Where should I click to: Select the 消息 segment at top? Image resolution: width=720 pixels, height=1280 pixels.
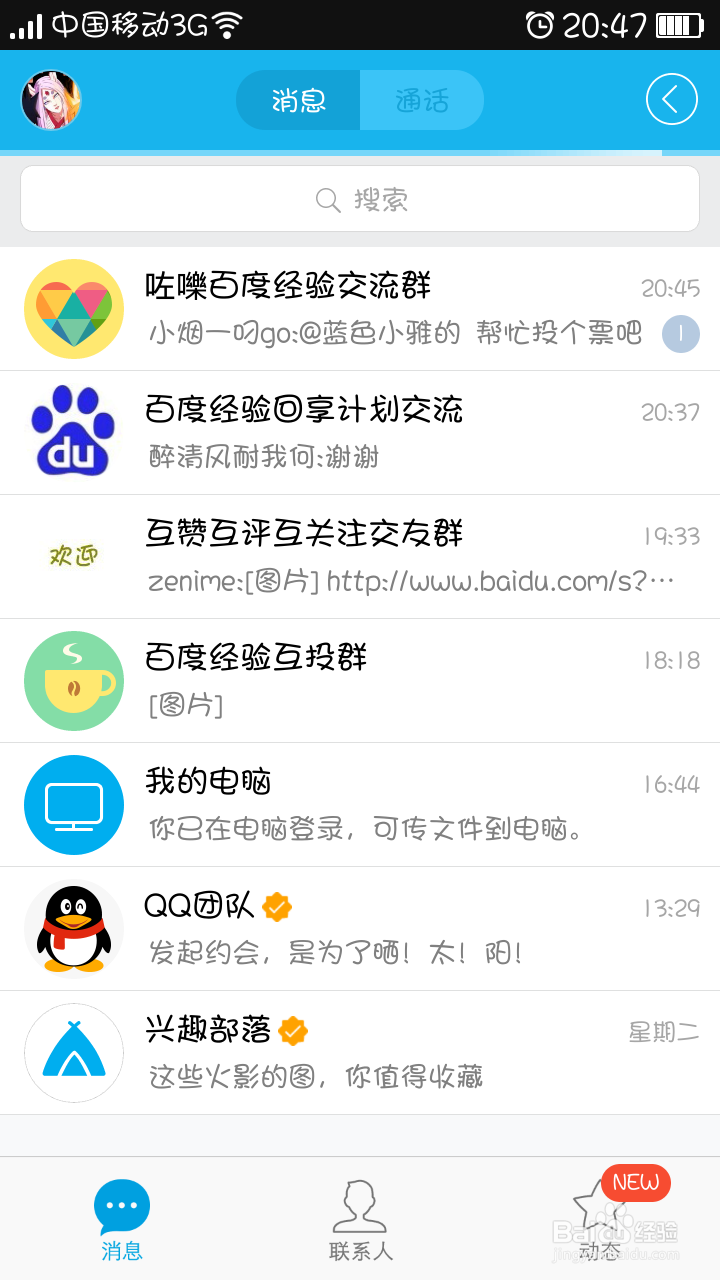[x=298, y=100]
